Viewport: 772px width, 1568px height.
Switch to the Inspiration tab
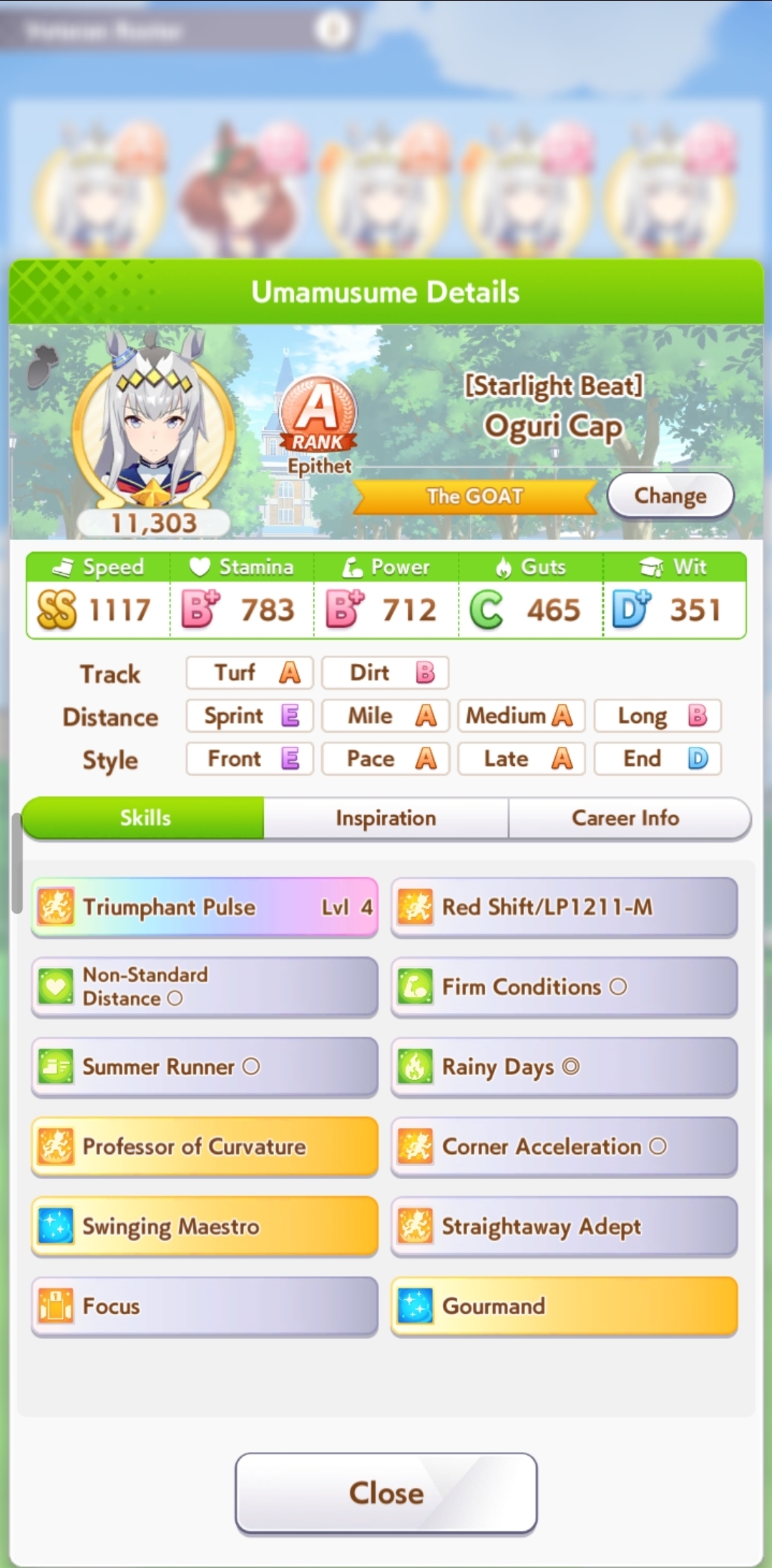pos(386,818)
